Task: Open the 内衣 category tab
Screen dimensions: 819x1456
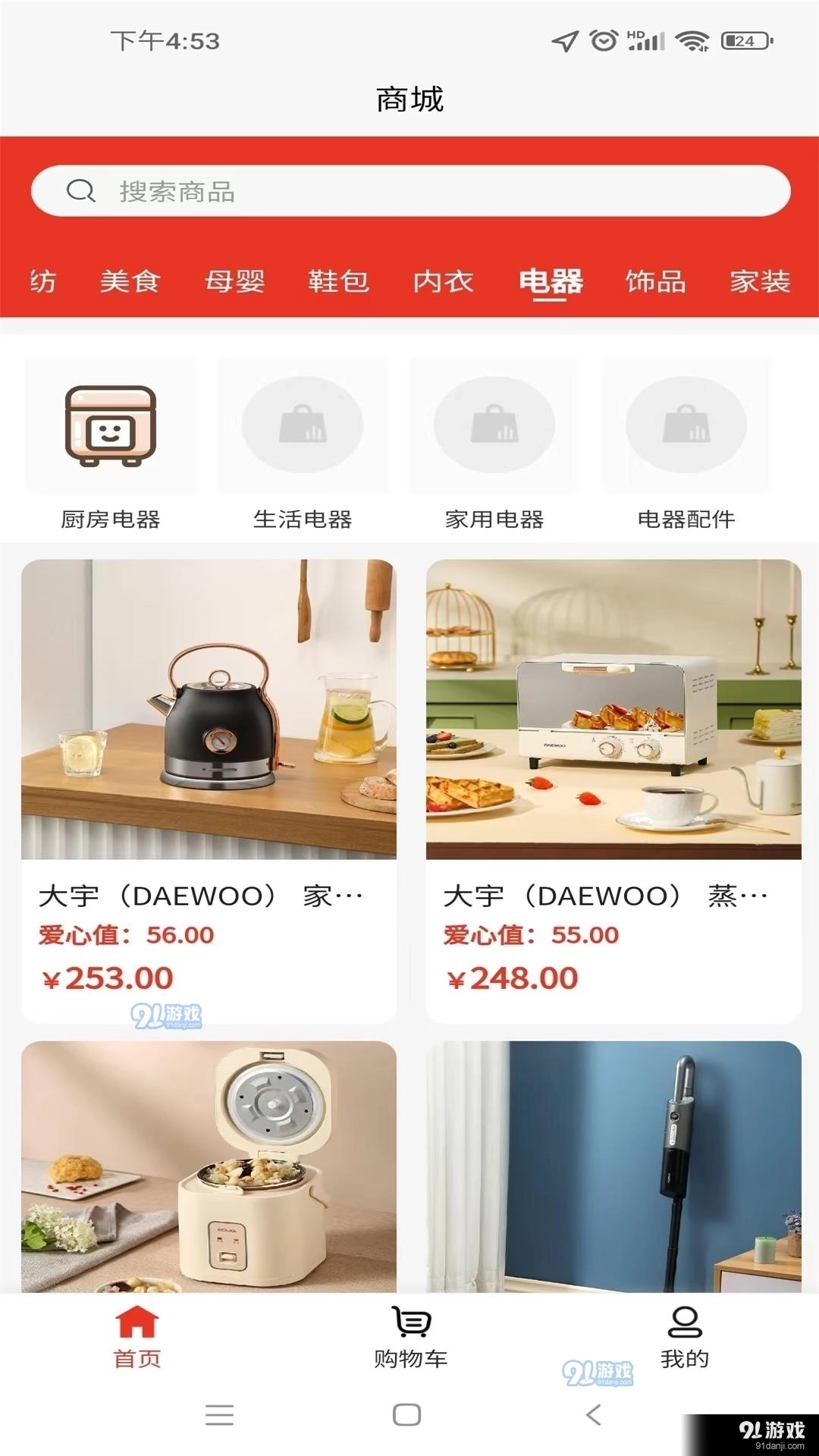Action: [x=443, y=281]
